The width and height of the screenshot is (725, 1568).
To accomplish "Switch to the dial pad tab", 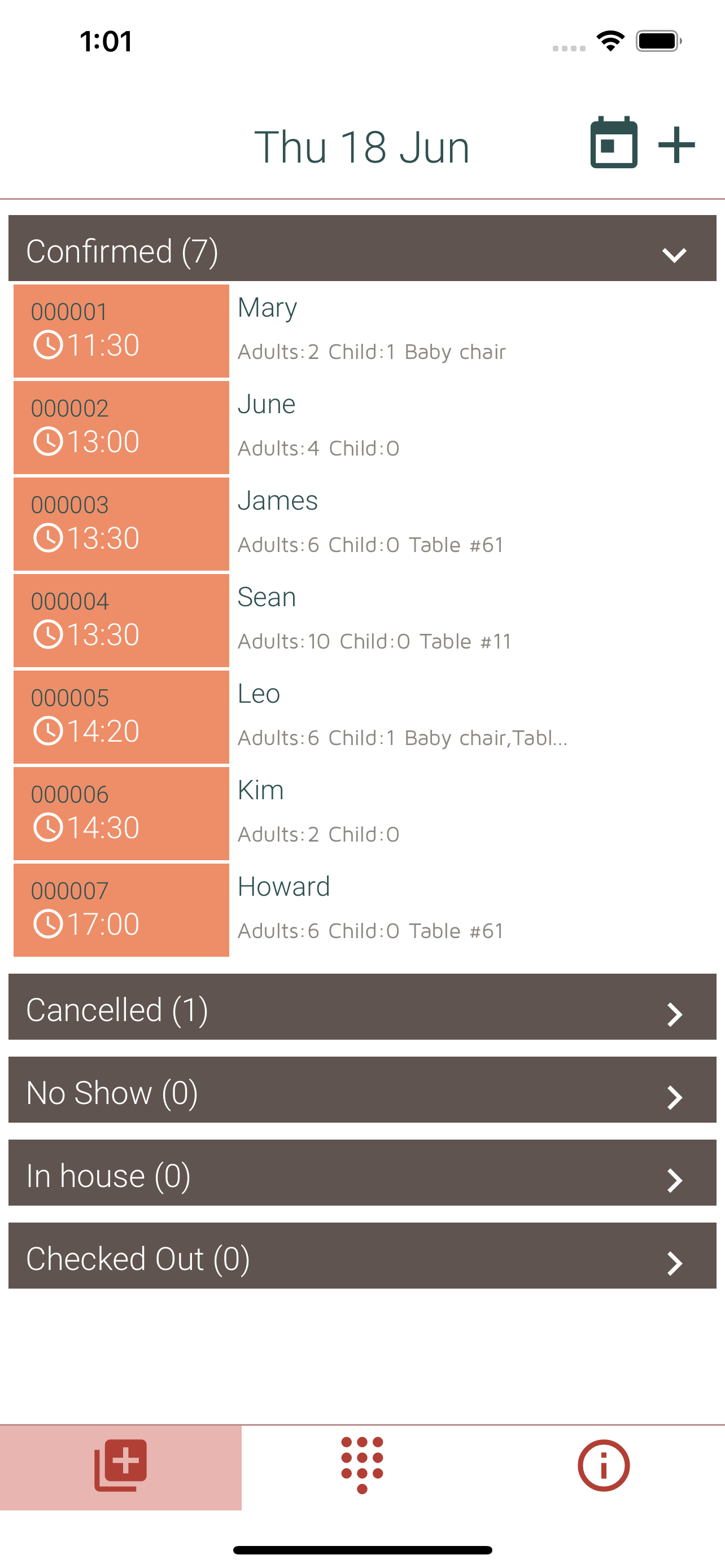I will click(362, 1466).
